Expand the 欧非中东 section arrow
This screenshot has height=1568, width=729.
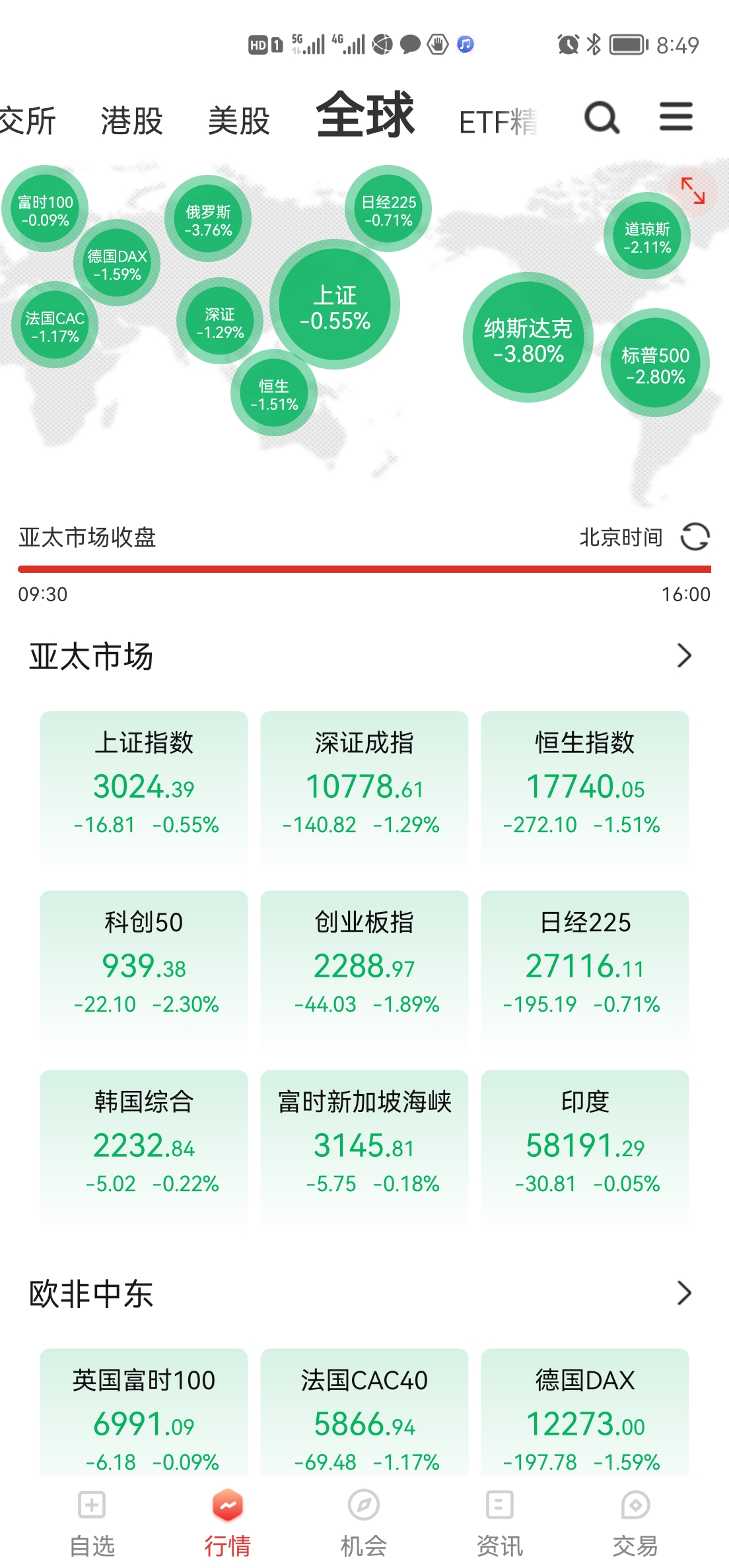click(684, 1293)
